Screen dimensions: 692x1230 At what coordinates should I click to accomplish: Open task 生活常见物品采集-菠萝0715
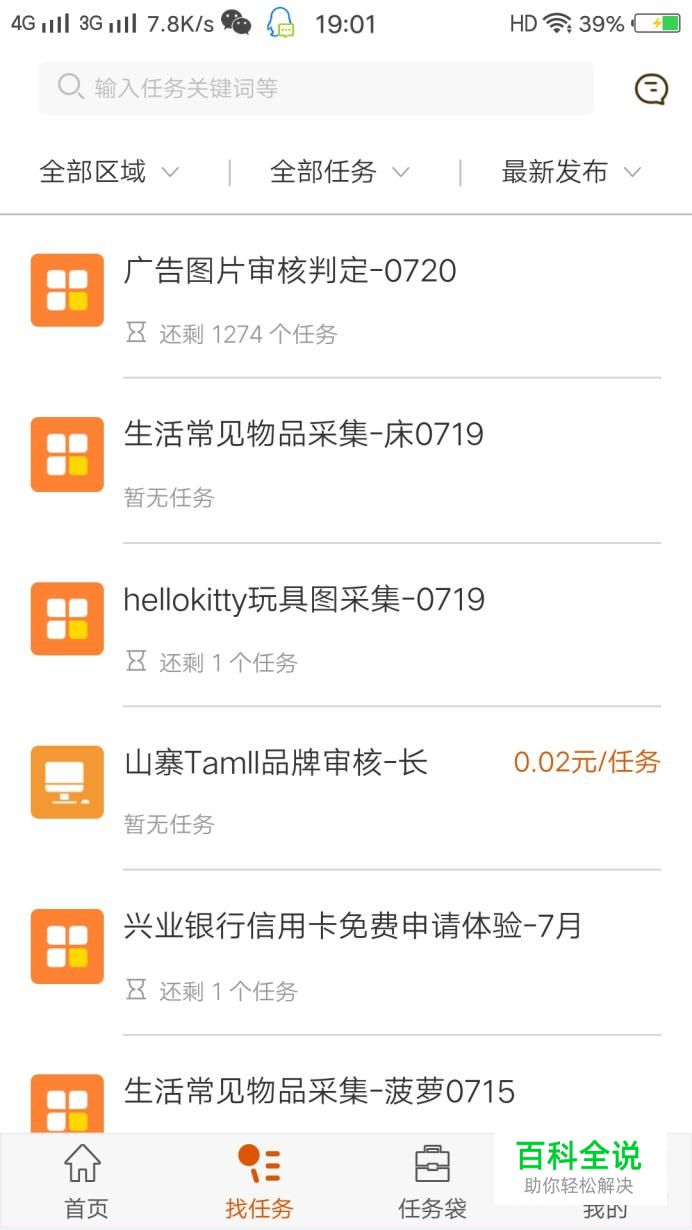[319, 1090]
